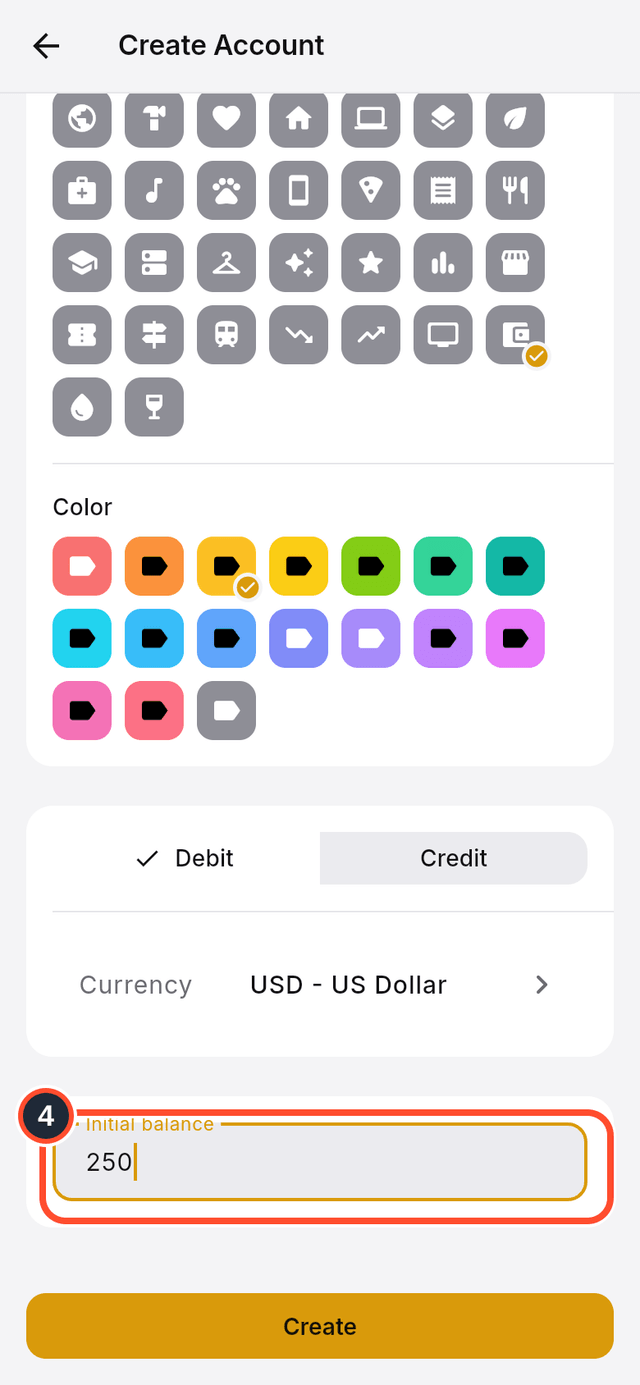This screenshot has width=640, height=1385.
Task: Edit the Initial balance field
Action: (320, 1161)
